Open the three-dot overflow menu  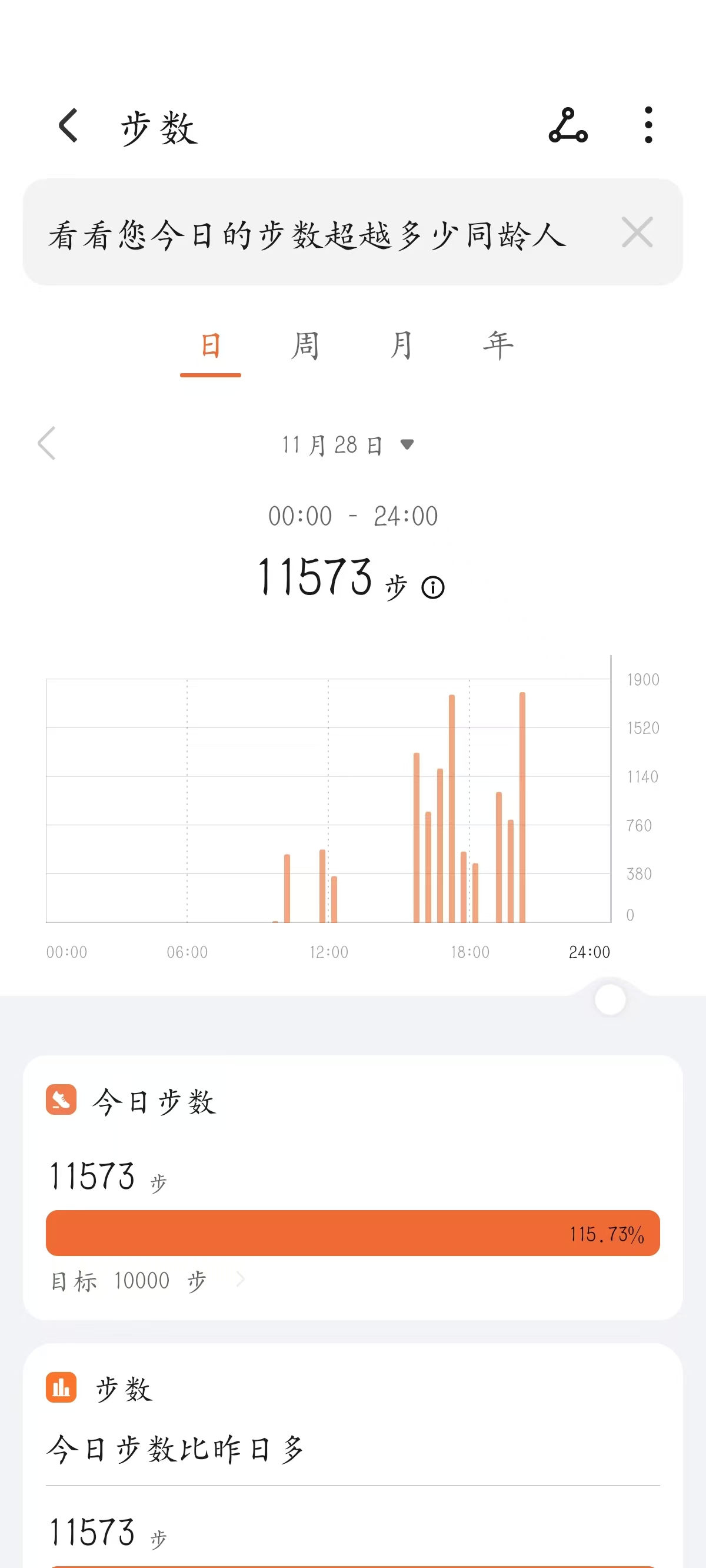(648, 126)
